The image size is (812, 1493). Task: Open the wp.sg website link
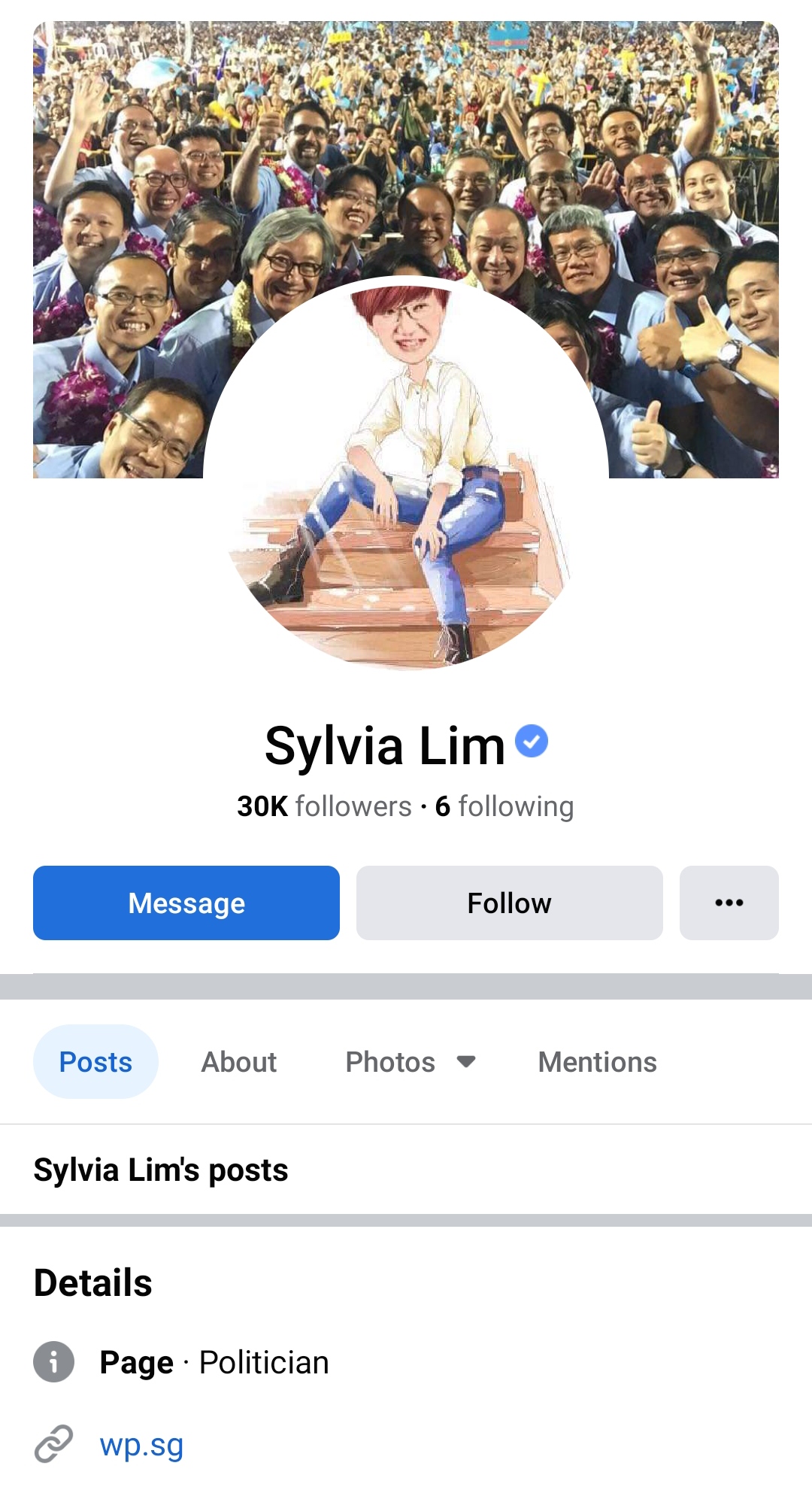[x=141, y=1445]
